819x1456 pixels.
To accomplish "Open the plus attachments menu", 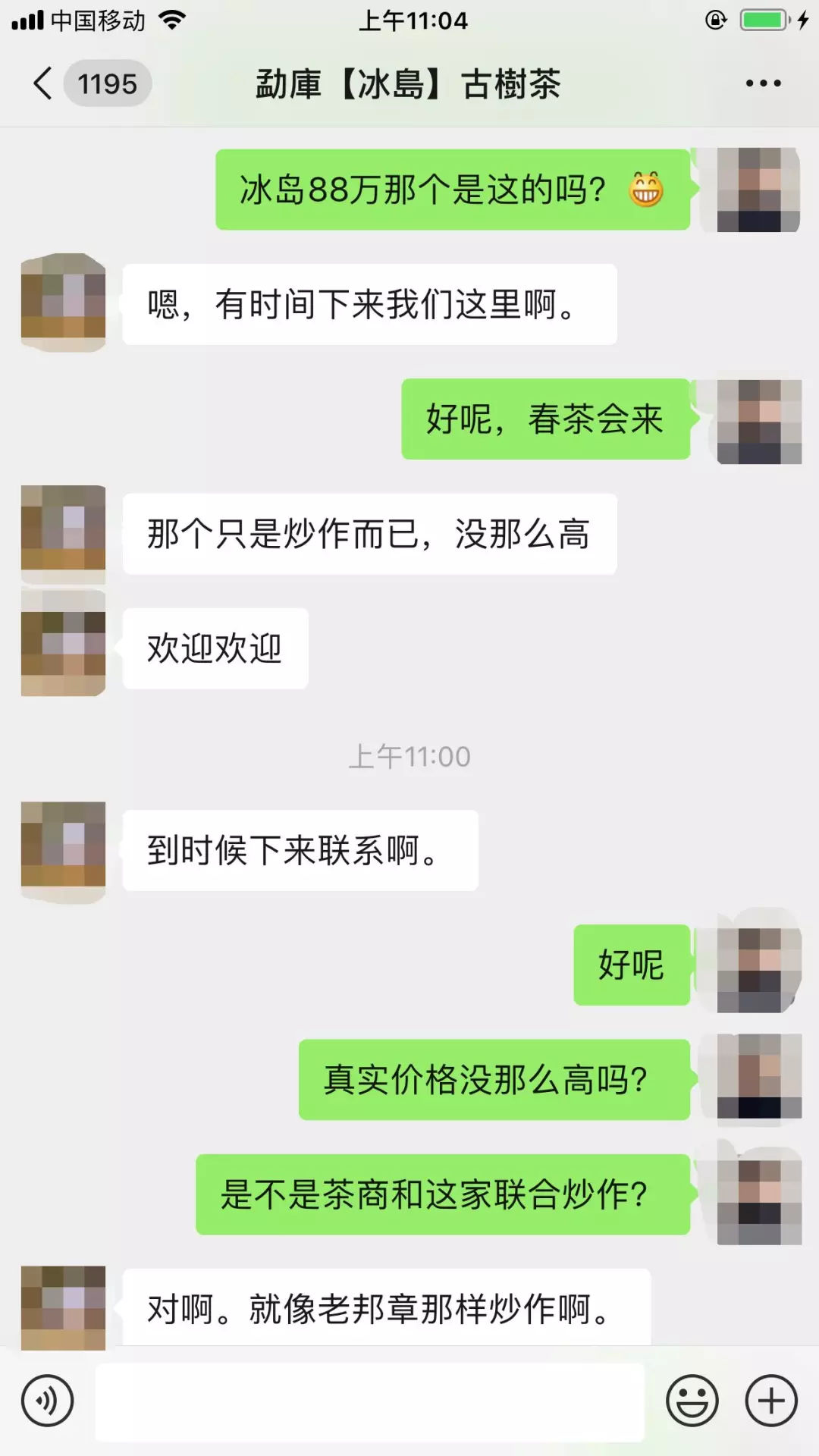I will coord(771,1401).
